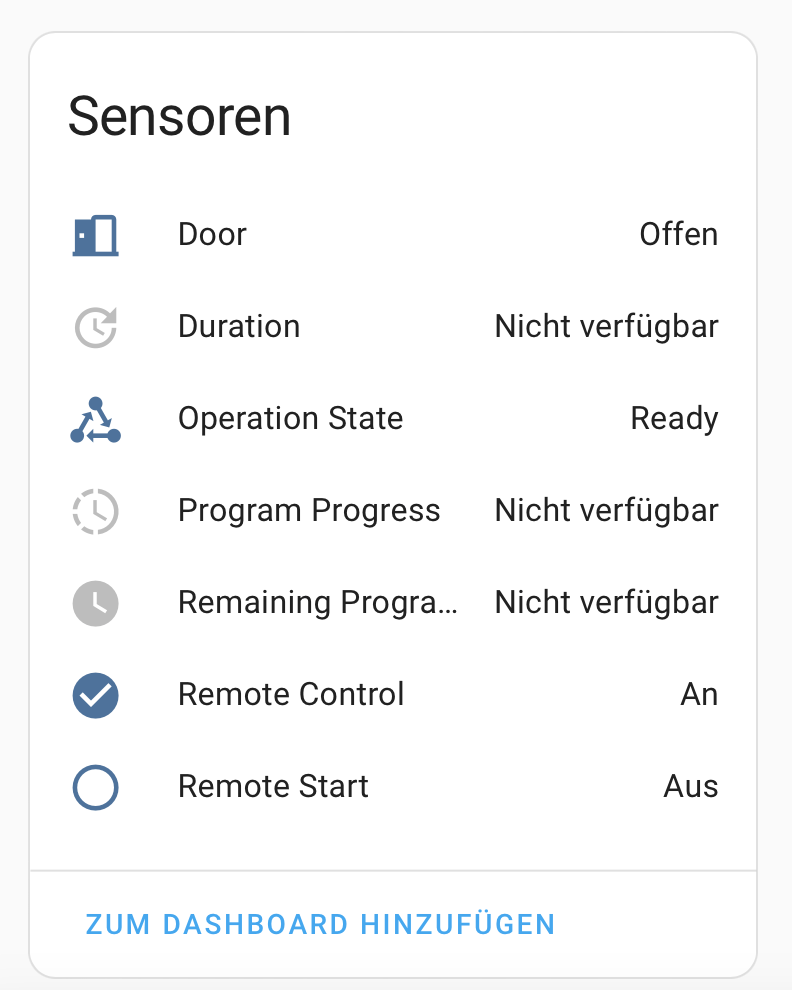Image resolution: width=792 pixels, height=990 pixels.
Task: Open the Door sensor row
Action: click(x=212, y=235)
